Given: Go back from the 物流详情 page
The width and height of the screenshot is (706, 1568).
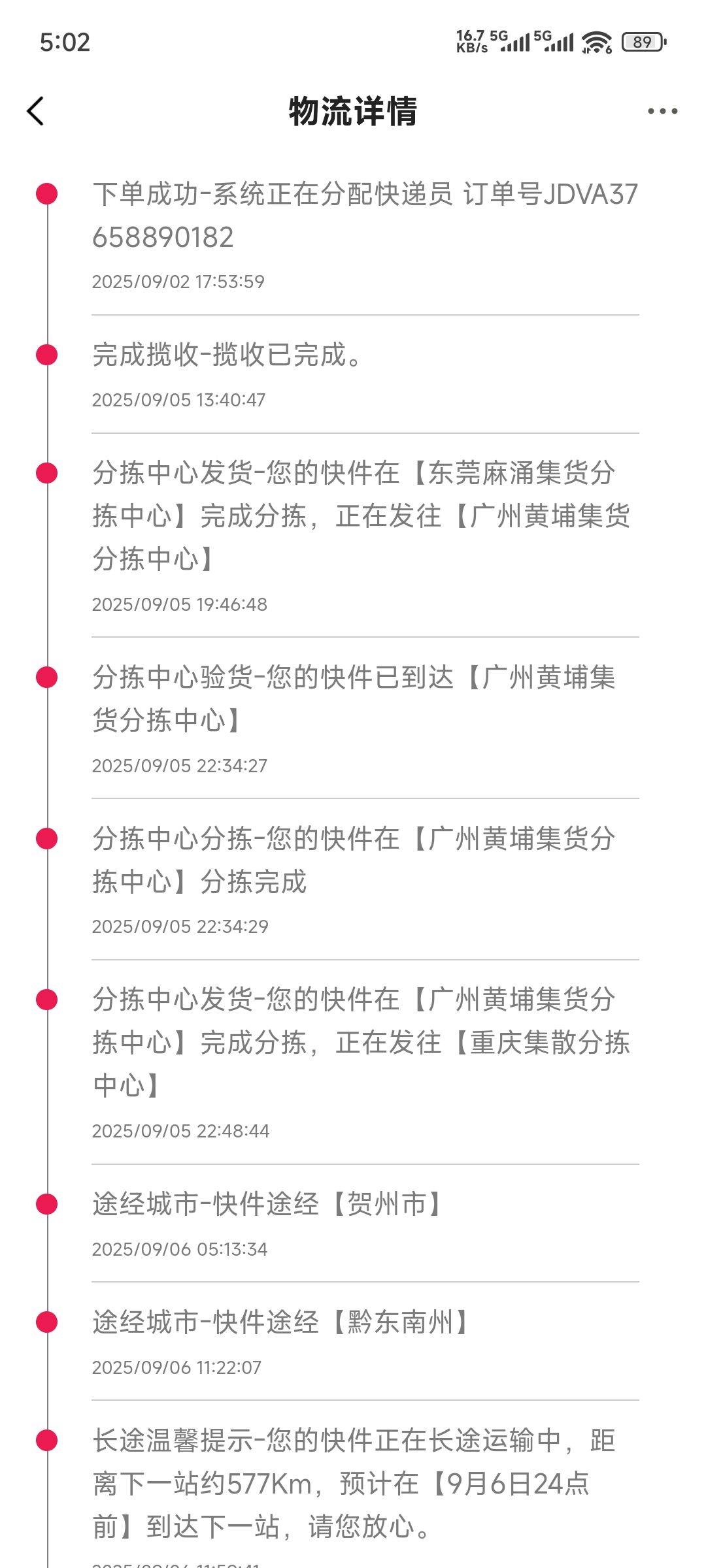Looking at the screenshot, I should point(37,111).
